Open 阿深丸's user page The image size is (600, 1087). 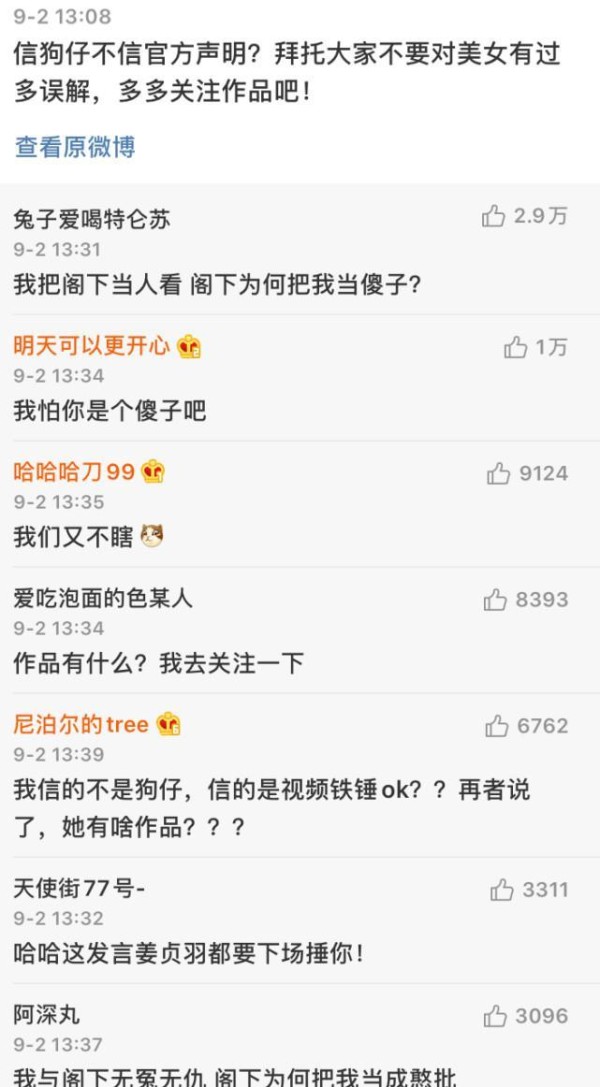pos(47,1014)
